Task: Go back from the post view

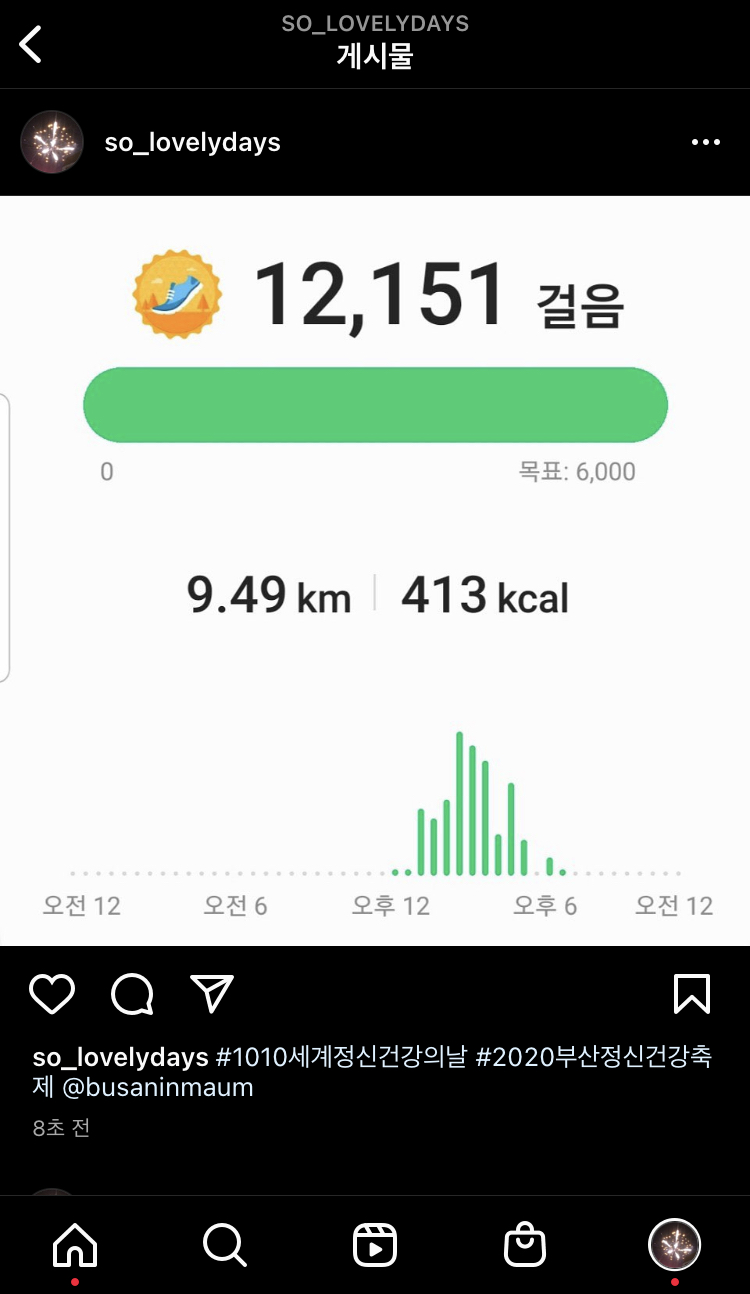Action: point(32,45)
